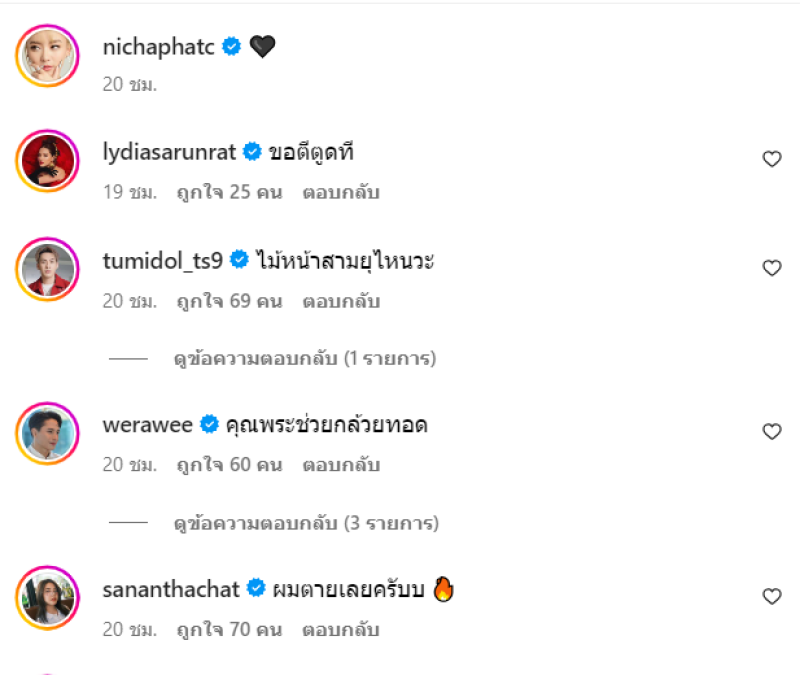Reply to werawee's comment

coord(341,465)
